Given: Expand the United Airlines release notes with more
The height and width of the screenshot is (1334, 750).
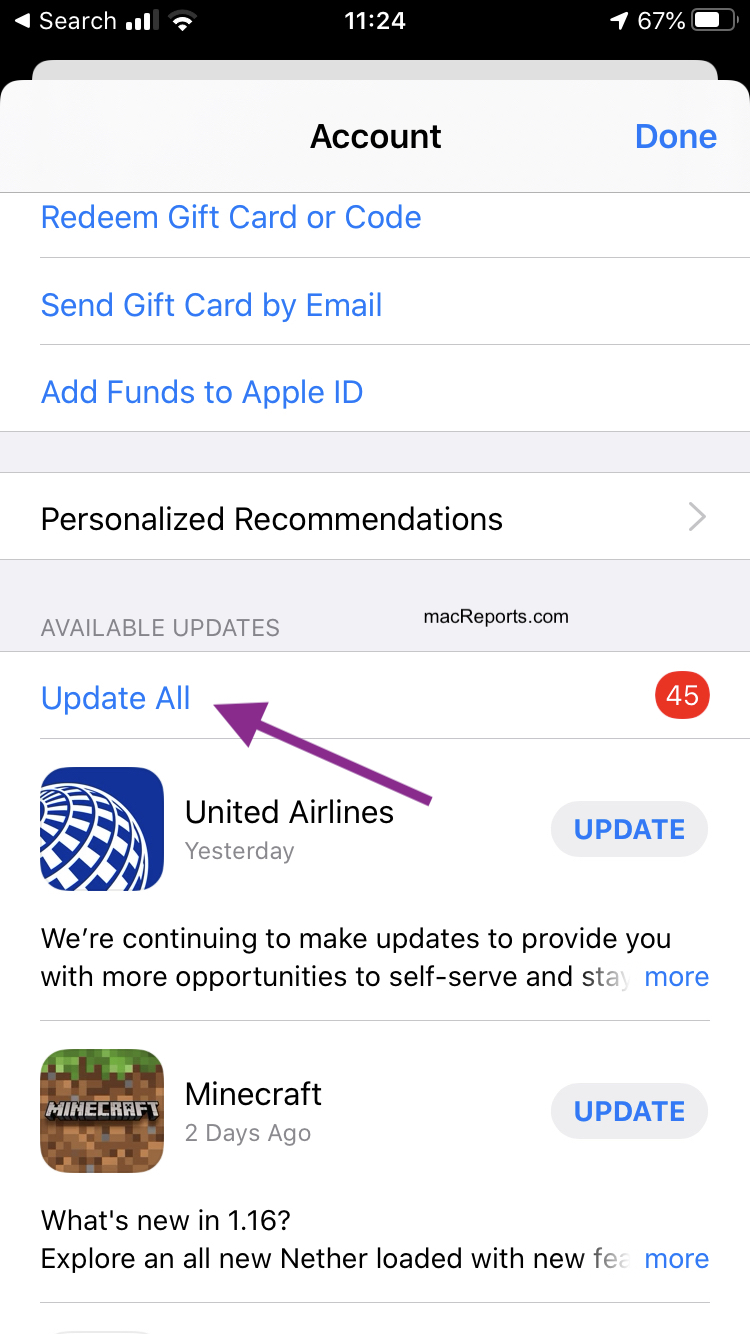Looking at the screenshot, I should 676,977.
